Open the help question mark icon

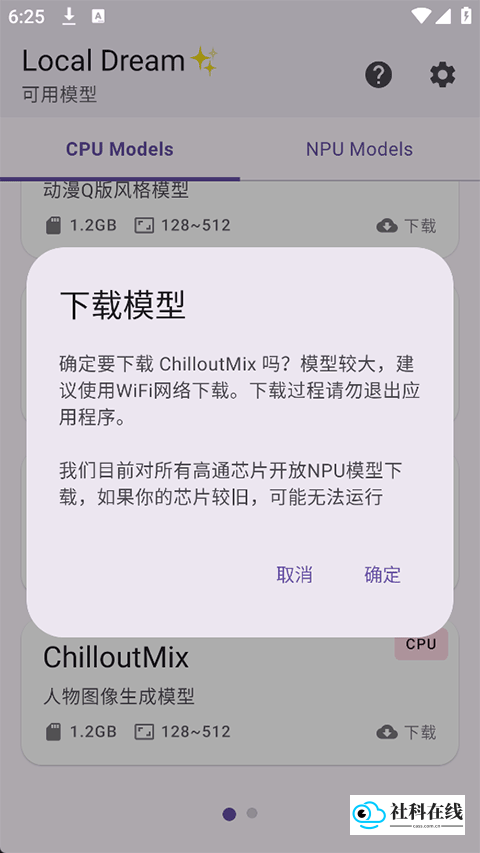(x=379, y=75)
